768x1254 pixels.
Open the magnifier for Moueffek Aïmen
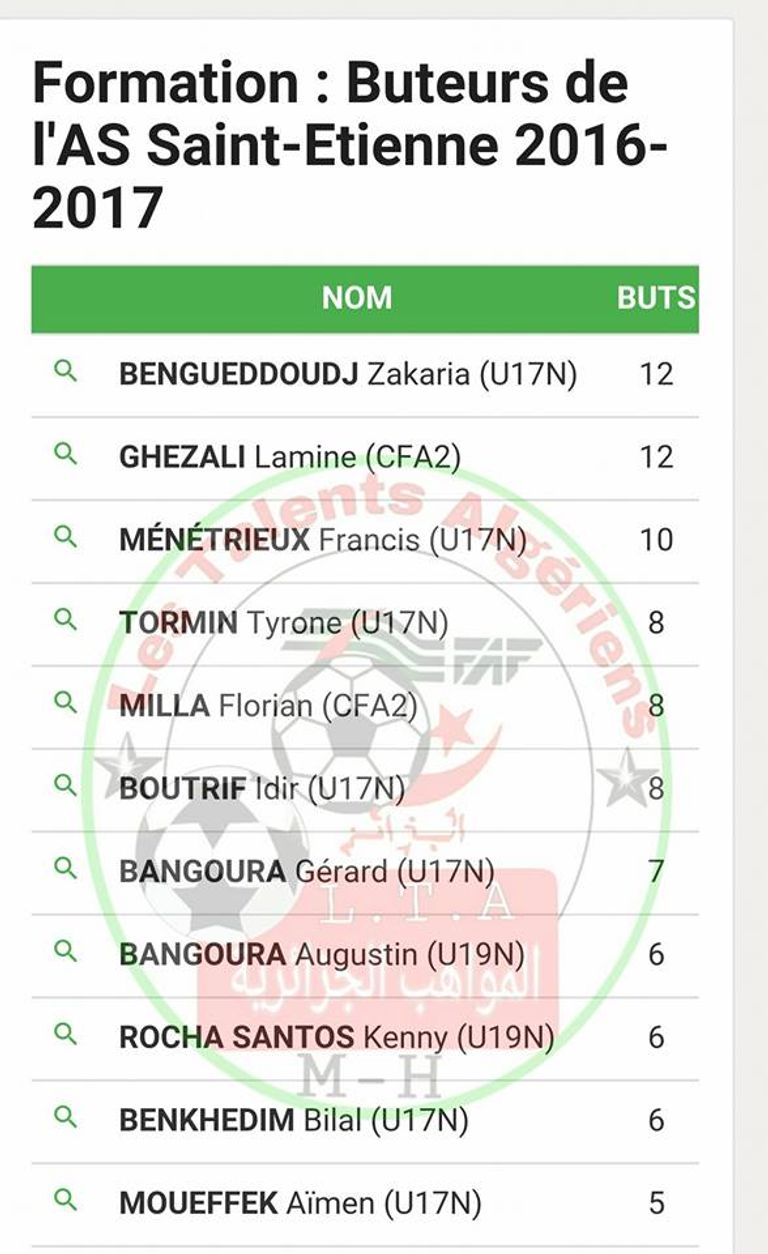coord(65,1200)
